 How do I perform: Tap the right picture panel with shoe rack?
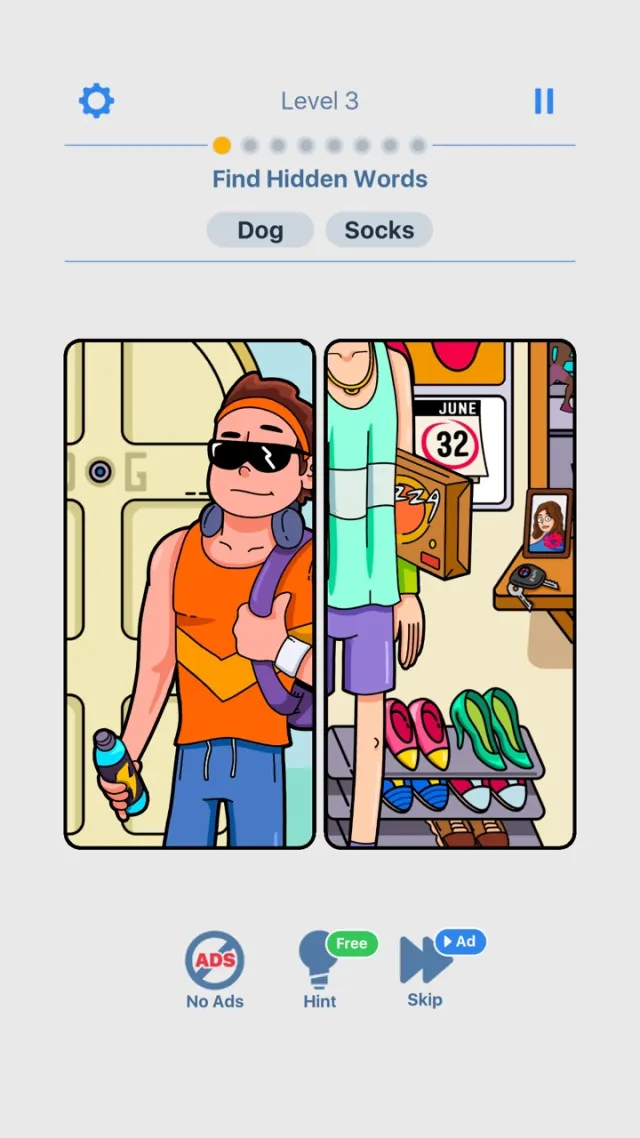[x=450, y=594]
